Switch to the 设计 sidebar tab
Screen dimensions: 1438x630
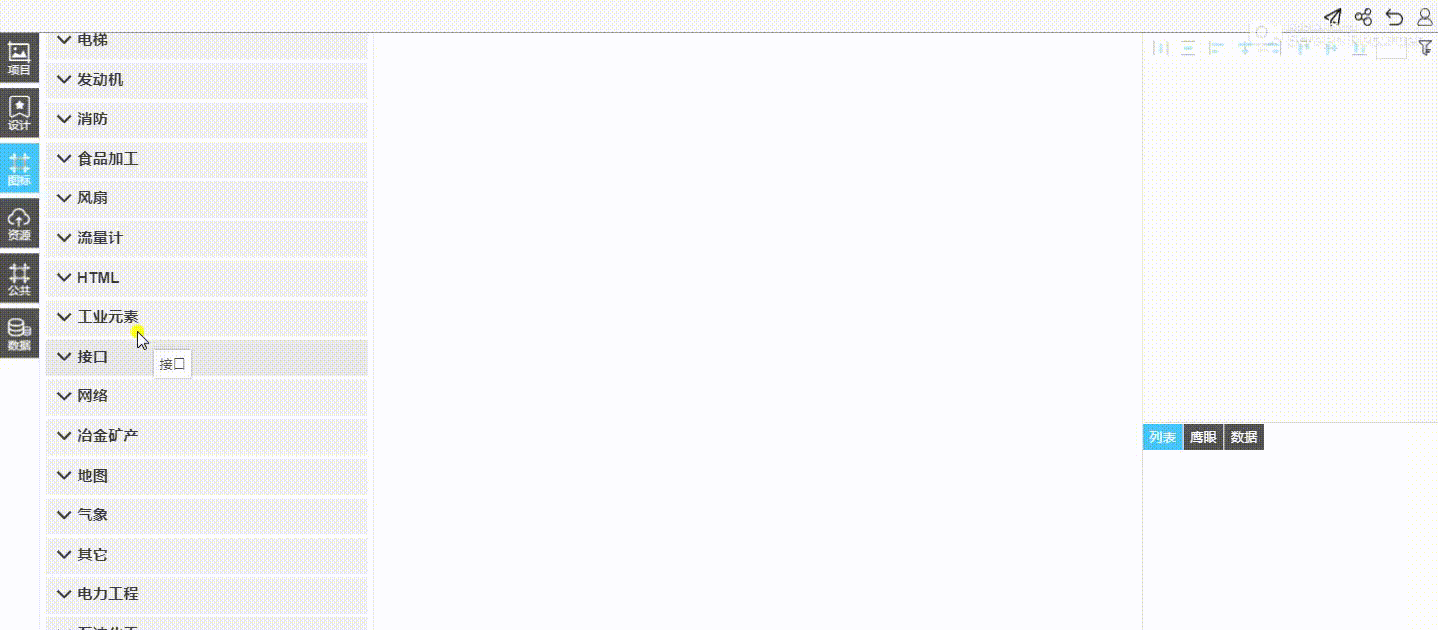coord(19,113)
